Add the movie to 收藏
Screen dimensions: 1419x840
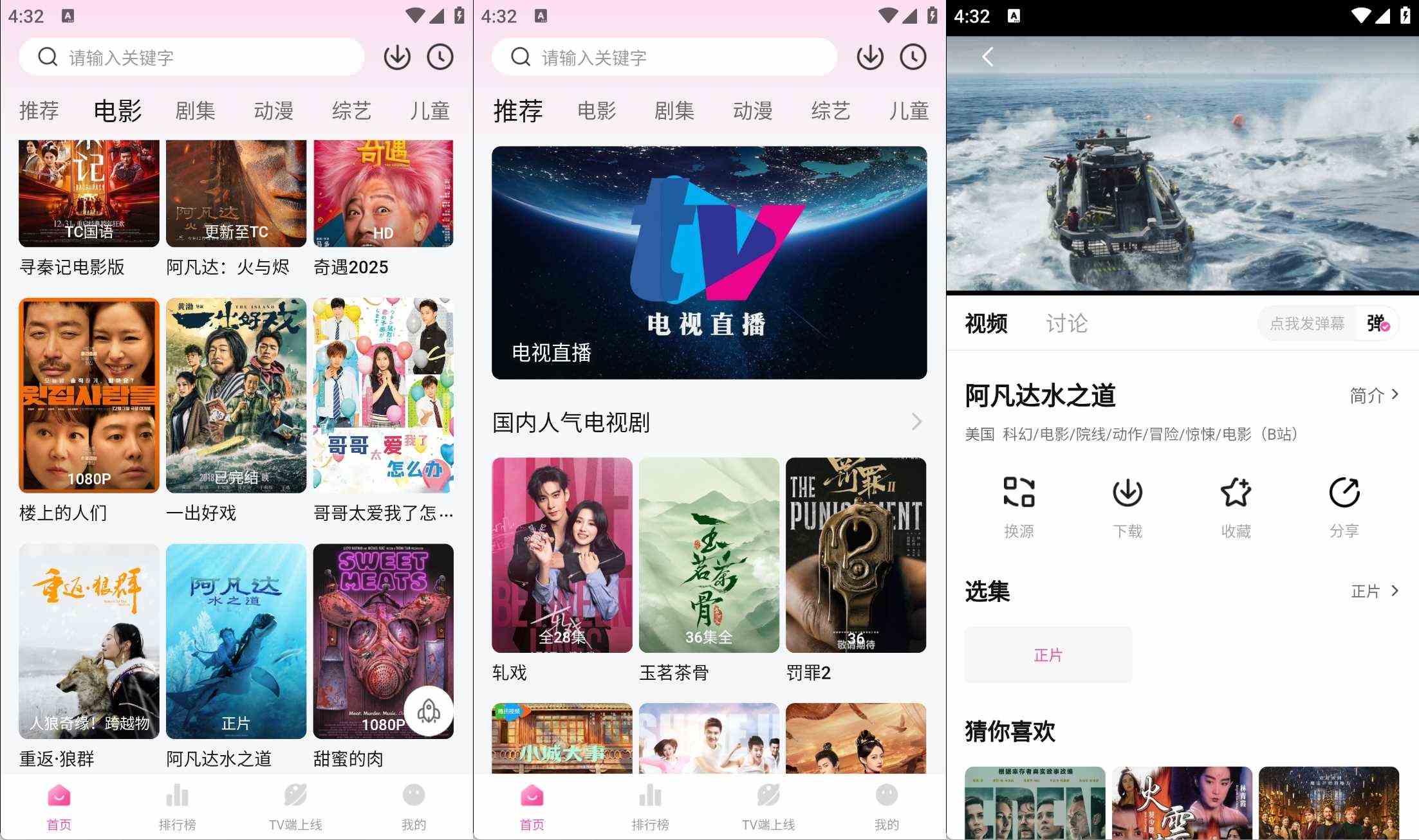(1236, 507)
